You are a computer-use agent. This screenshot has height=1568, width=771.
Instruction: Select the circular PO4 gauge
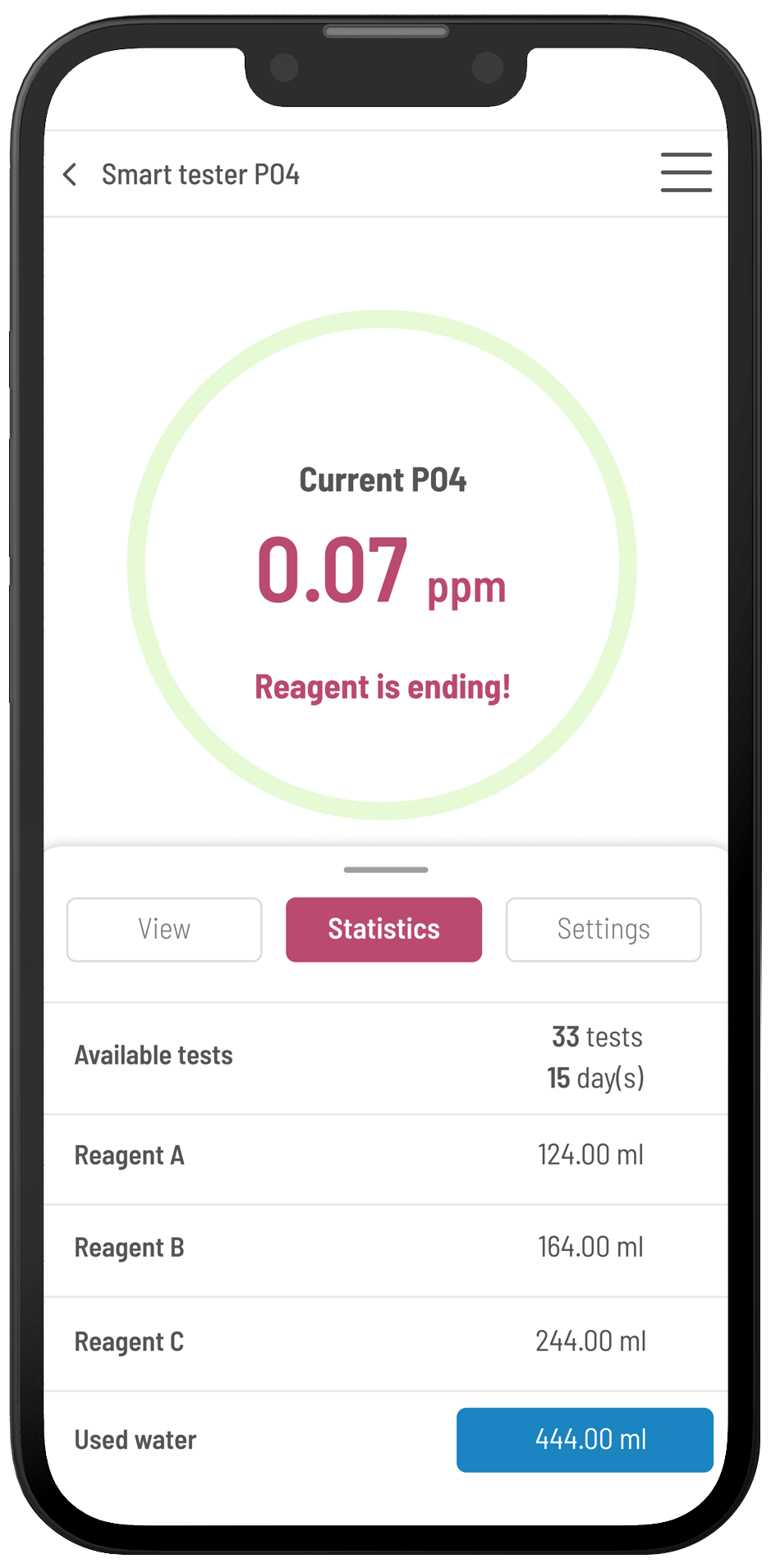click(x=383, y=564)
